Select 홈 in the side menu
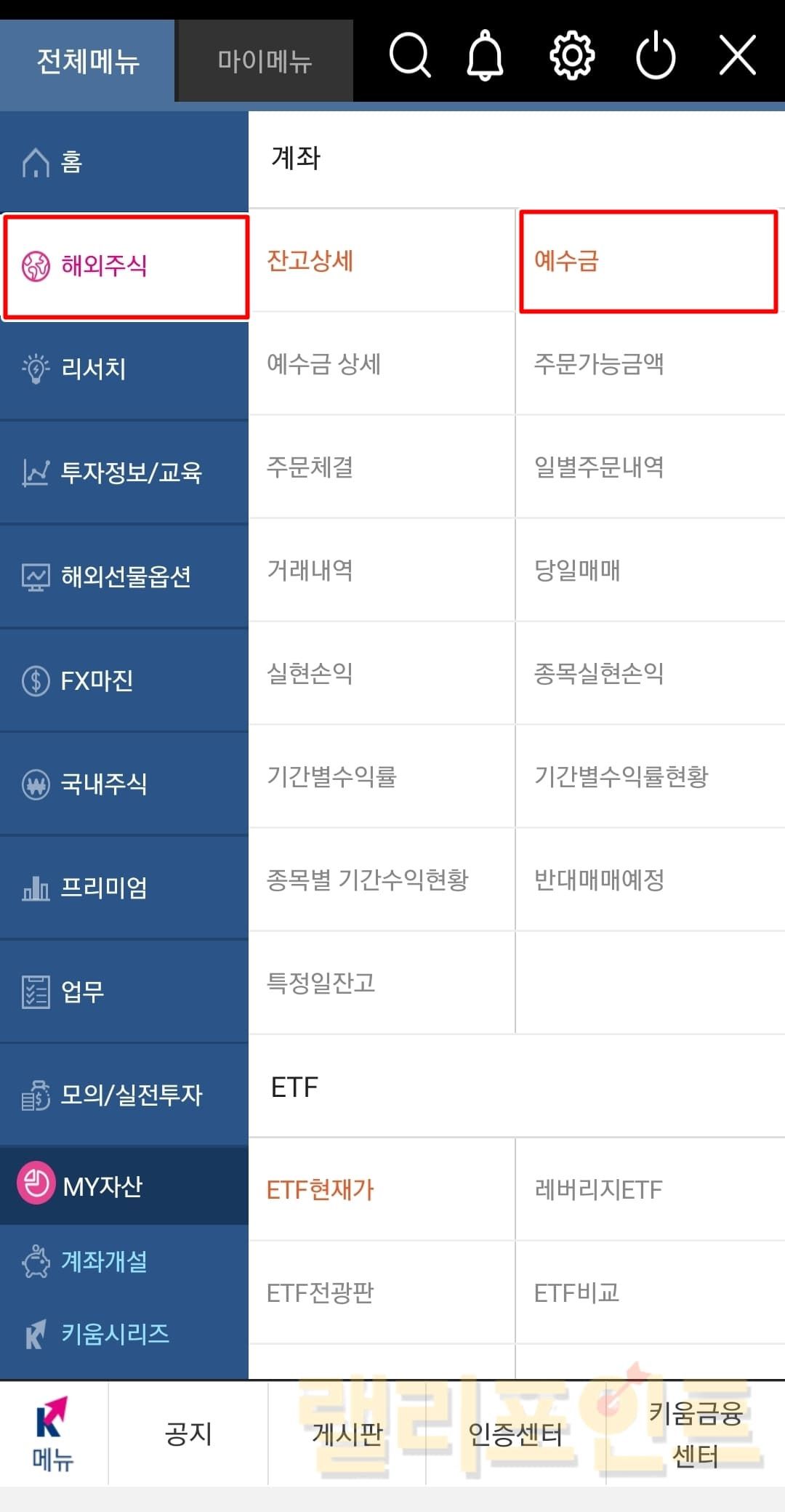Screen dimensions: 785x1512 tap(124, 161)
